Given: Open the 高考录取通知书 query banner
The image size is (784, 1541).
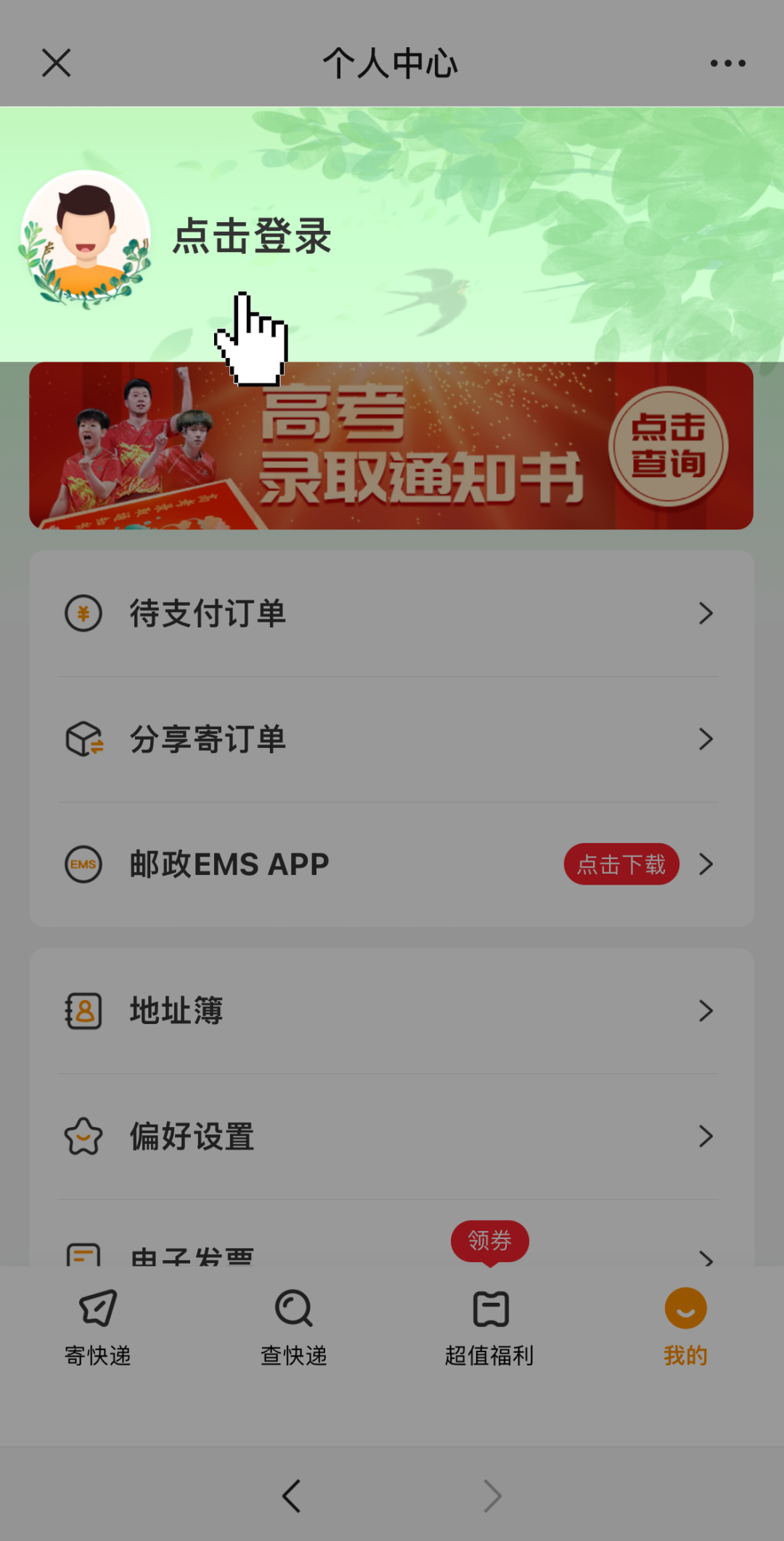Looking at the screenshot, I should [391, 446].
